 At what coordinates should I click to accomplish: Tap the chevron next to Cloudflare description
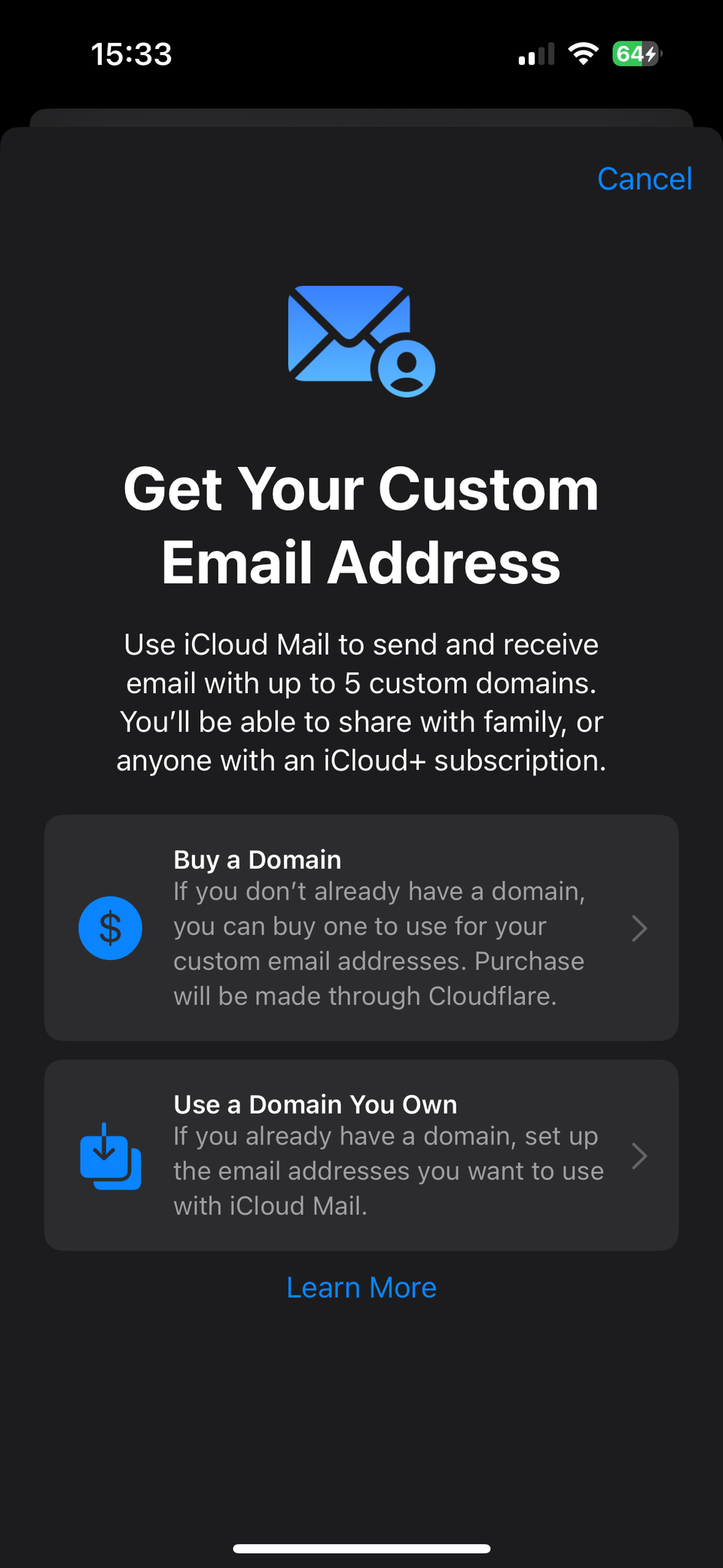tap(639, 928)
